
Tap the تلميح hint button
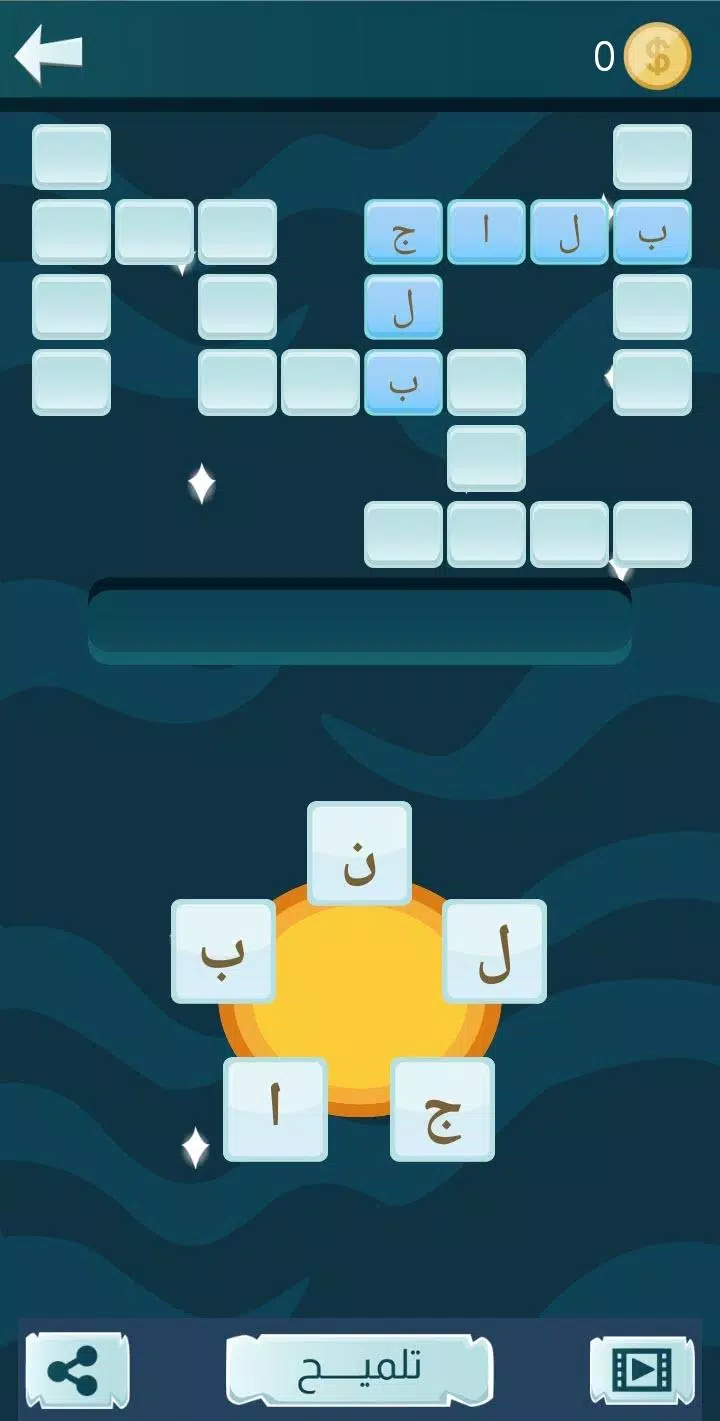359,1369
